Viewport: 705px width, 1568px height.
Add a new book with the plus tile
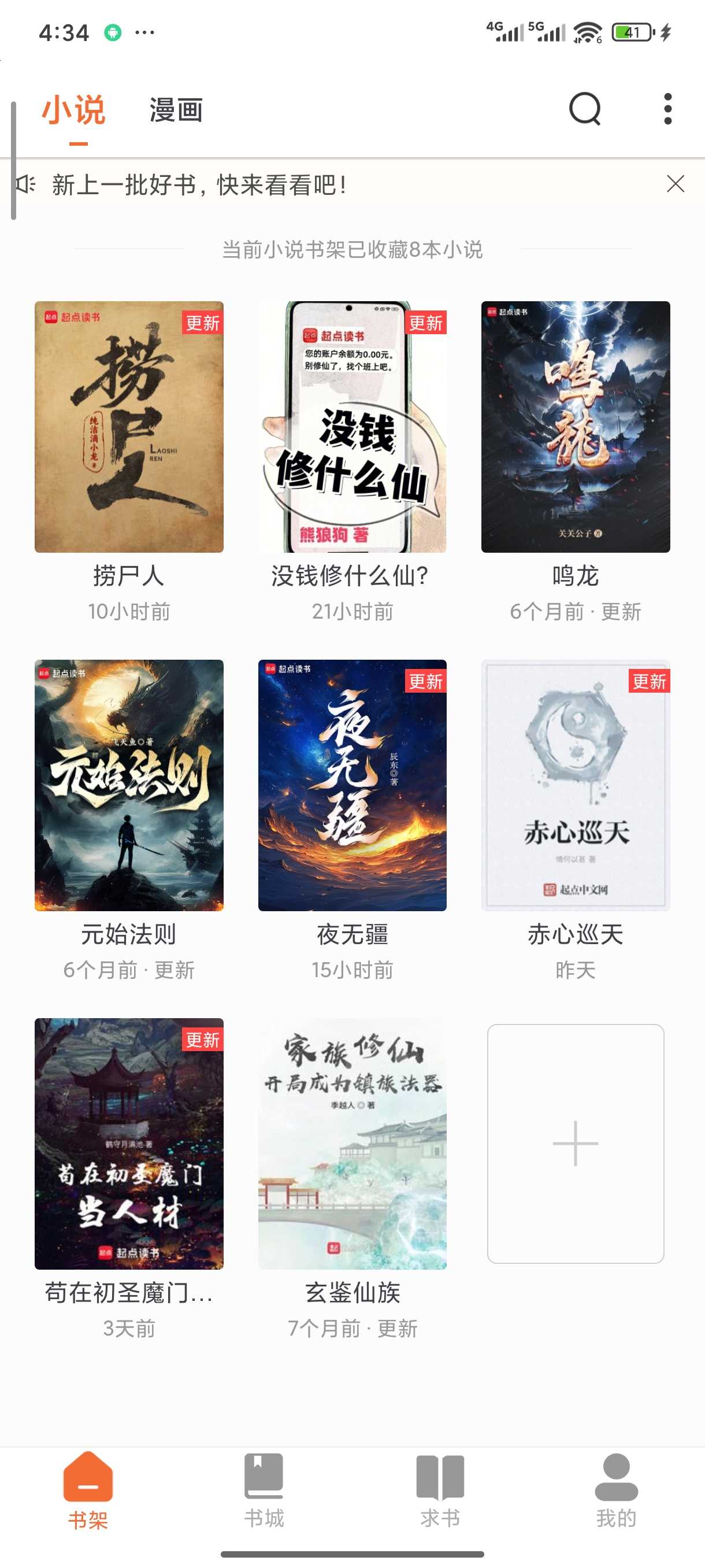[575, 1143]
